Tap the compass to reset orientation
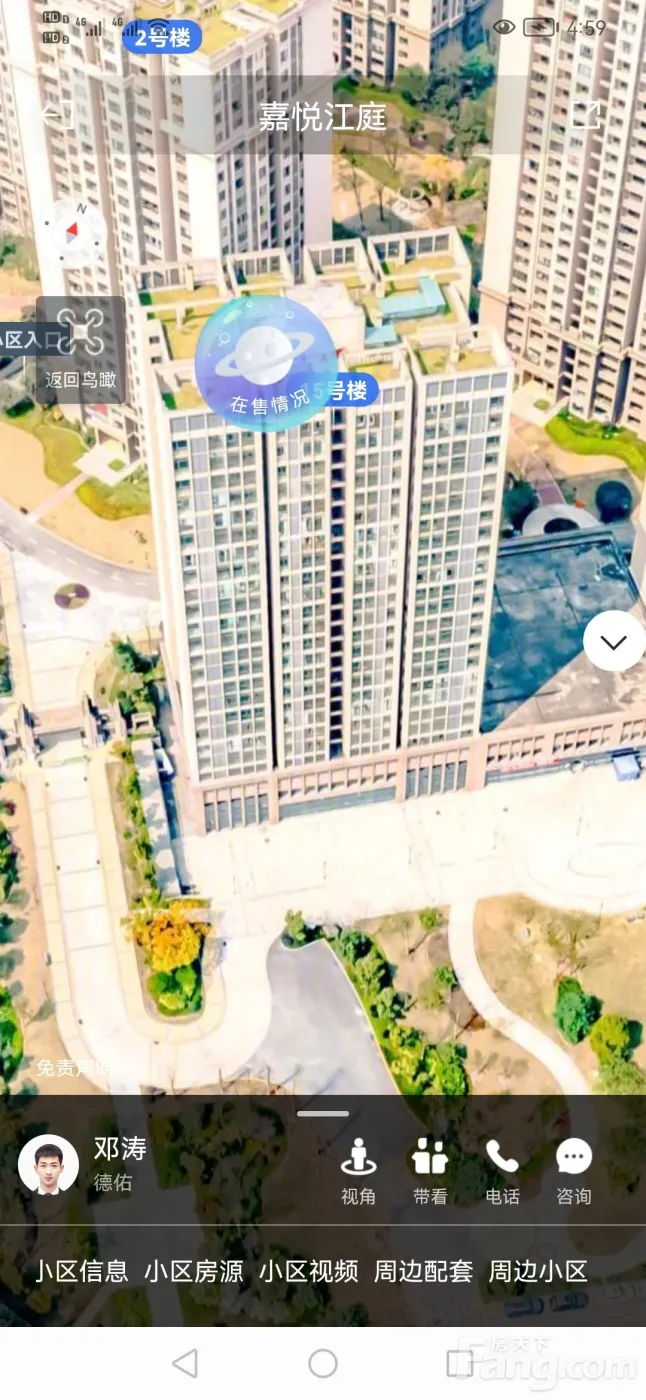Screen dimensions: 646x1400 72,232
